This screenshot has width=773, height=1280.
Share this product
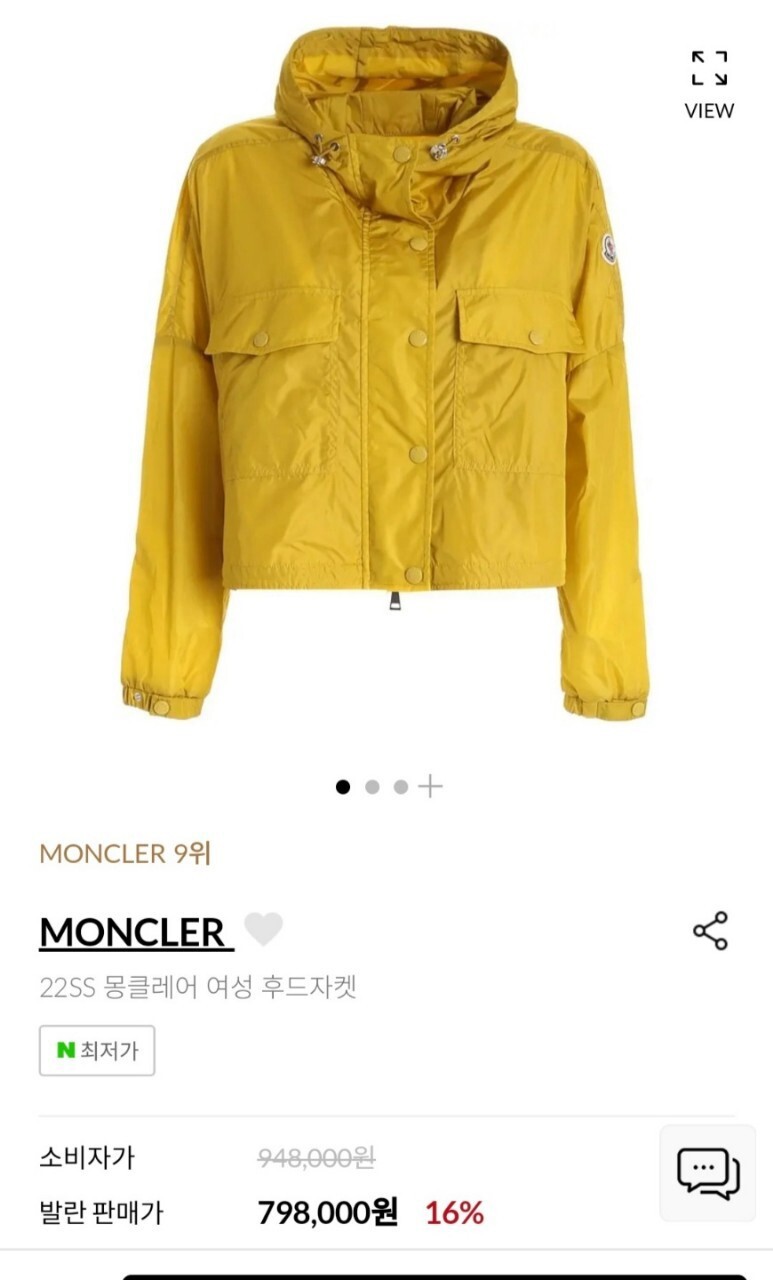point(710,931)
